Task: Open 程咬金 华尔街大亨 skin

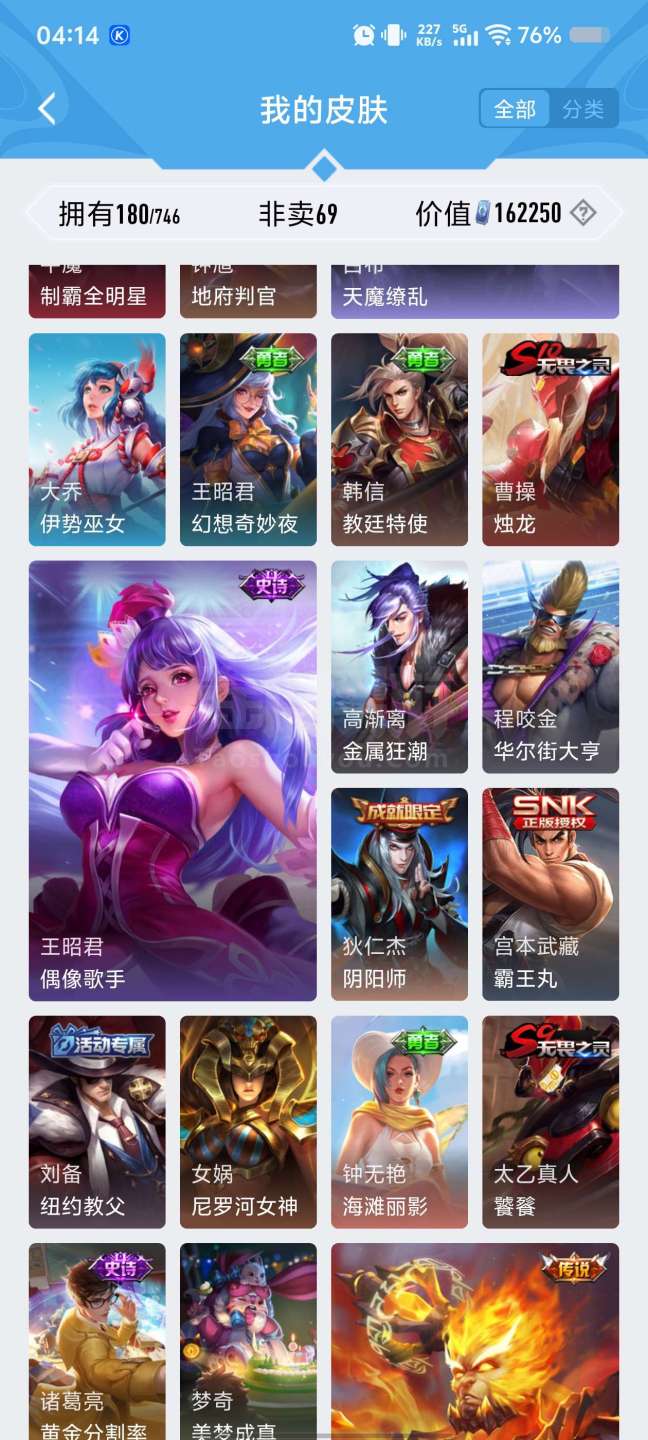Action: (x=550, y=667)
